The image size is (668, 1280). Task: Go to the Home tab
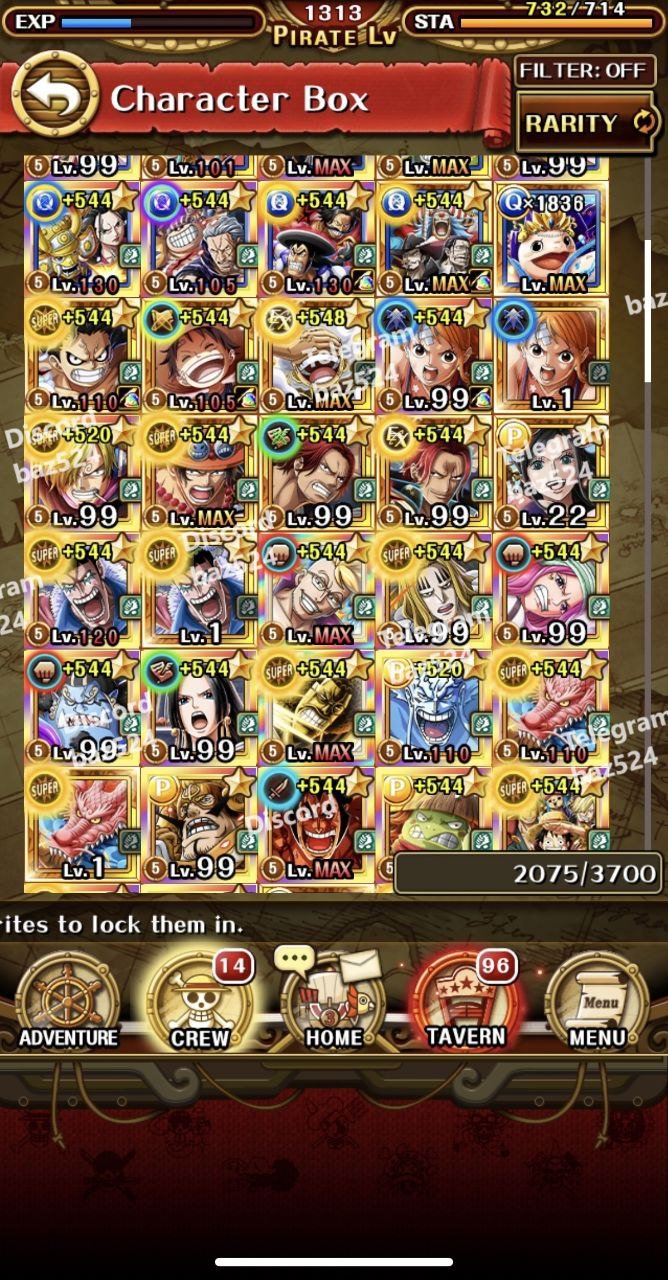[333, 1000]
